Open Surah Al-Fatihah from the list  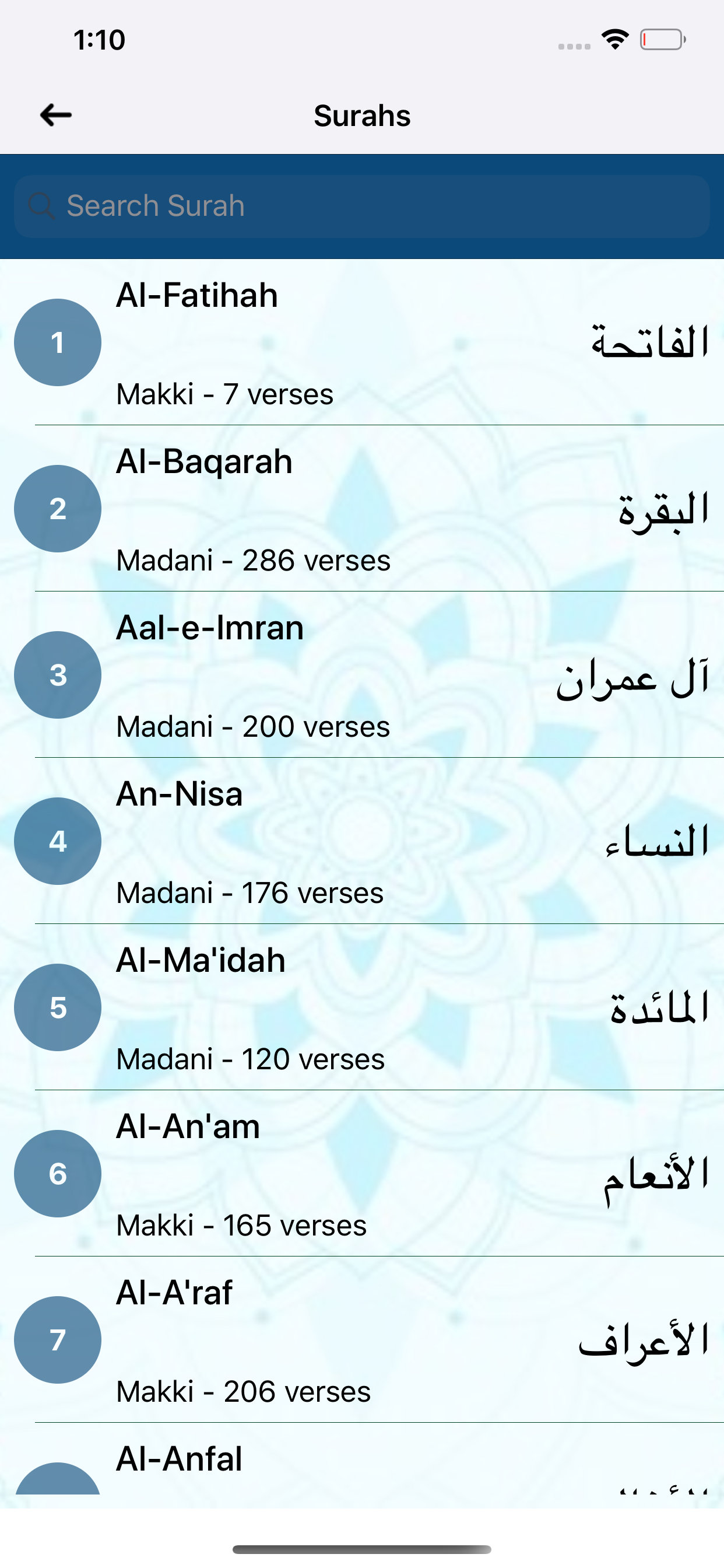point(362,342)
